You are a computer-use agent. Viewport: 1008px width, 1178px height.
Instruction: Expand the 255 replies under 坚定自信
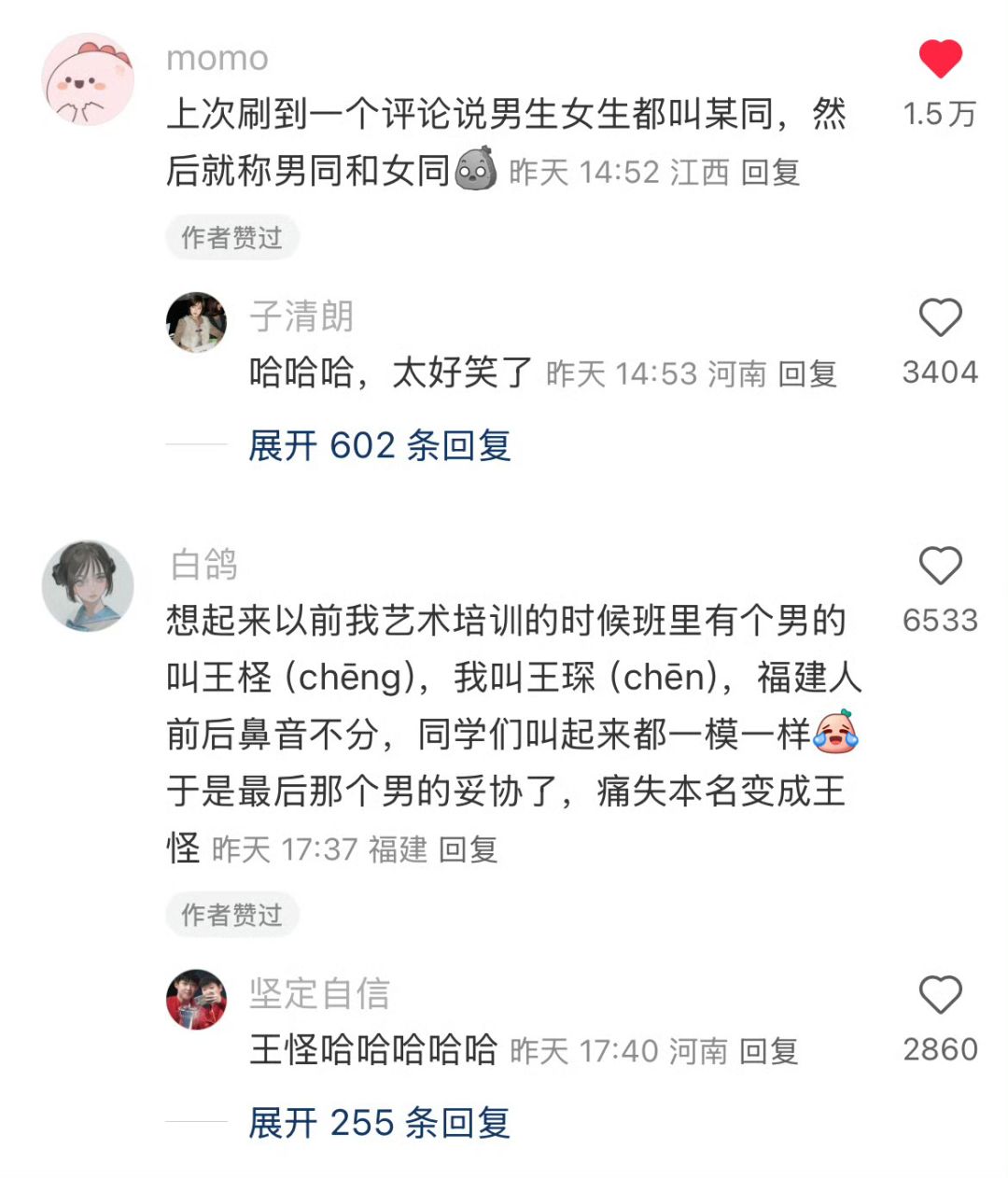click(381, 1123)
